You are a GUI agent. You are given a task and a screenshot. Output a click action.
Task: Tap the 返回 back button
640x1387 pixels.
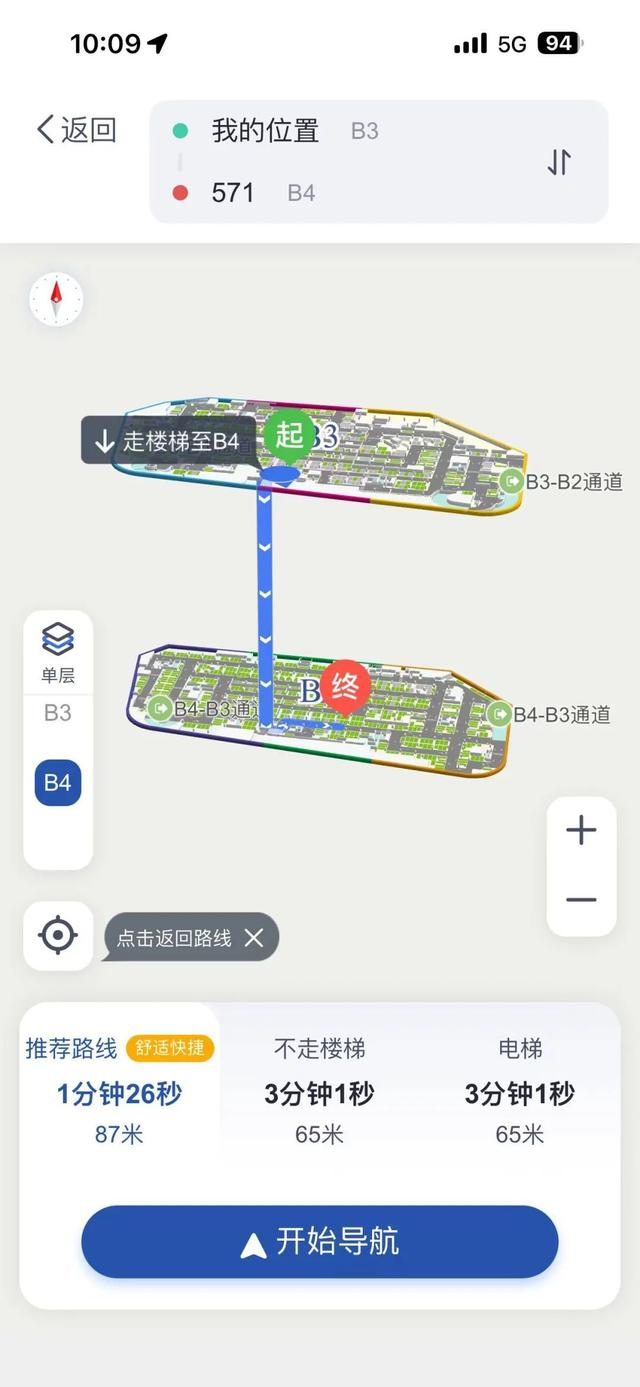77,130
